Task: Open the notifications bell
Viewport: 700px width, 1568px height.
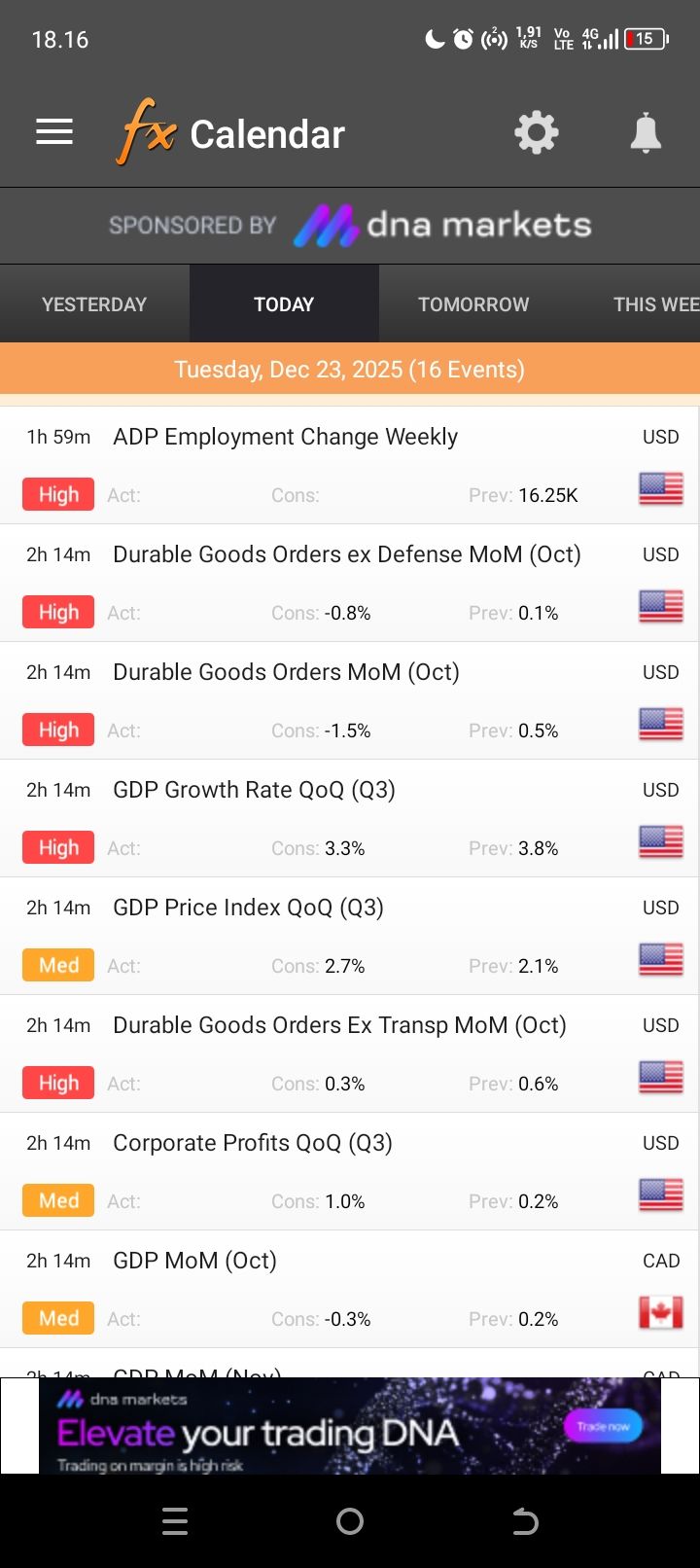Action: pos(646,132)
